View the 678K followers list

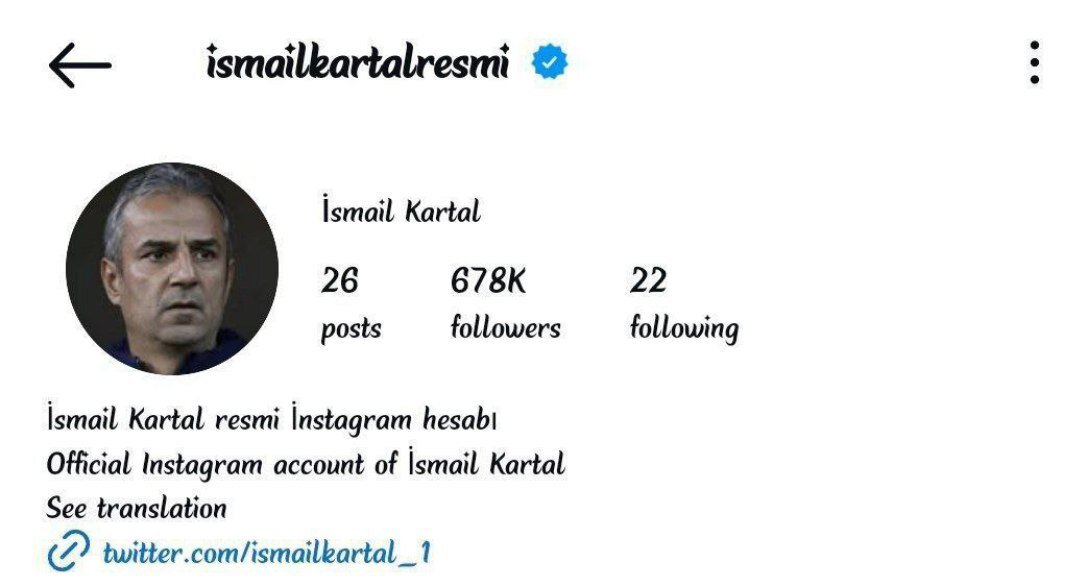[x=505, y=301]
